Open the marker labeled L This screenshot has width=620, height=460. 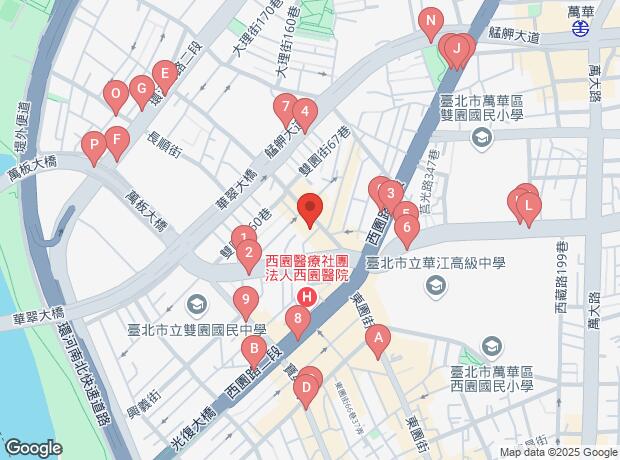tap(528, 207)
